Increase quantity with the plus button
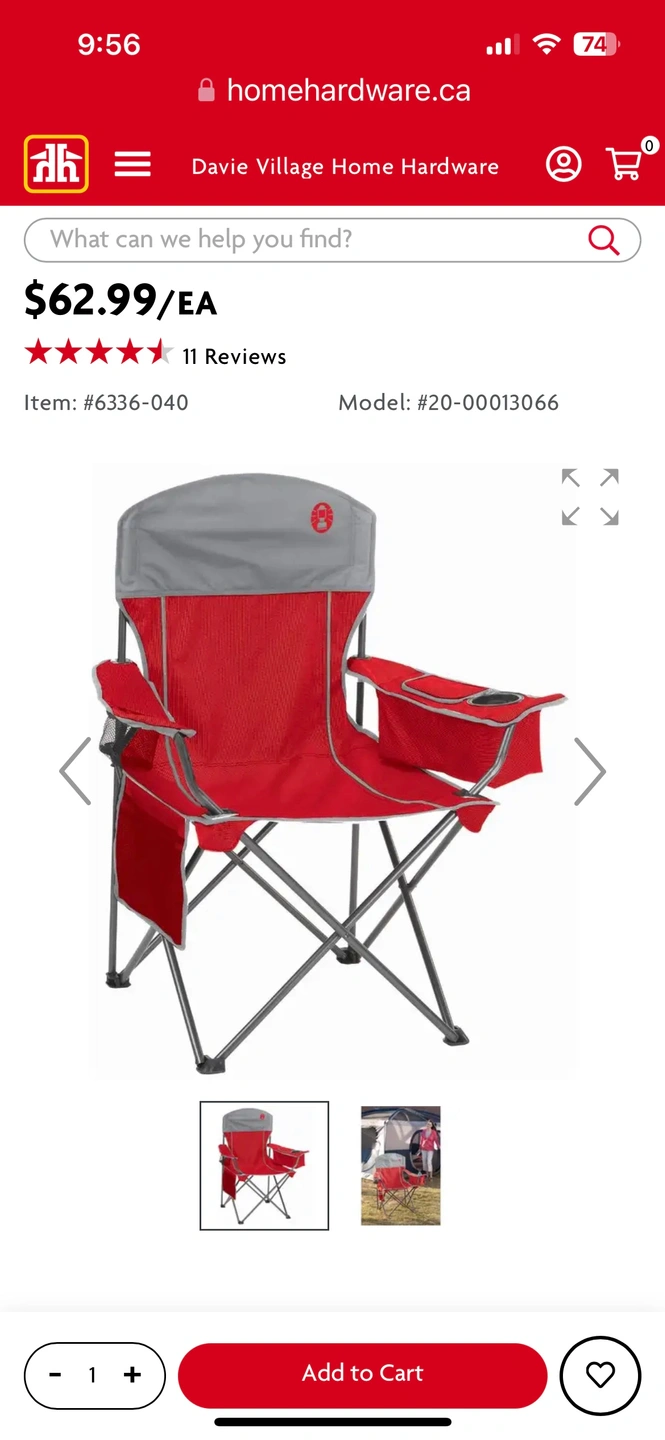Image resolution: width=665 pixels, height=1440 pixels. click(132, 1375)
